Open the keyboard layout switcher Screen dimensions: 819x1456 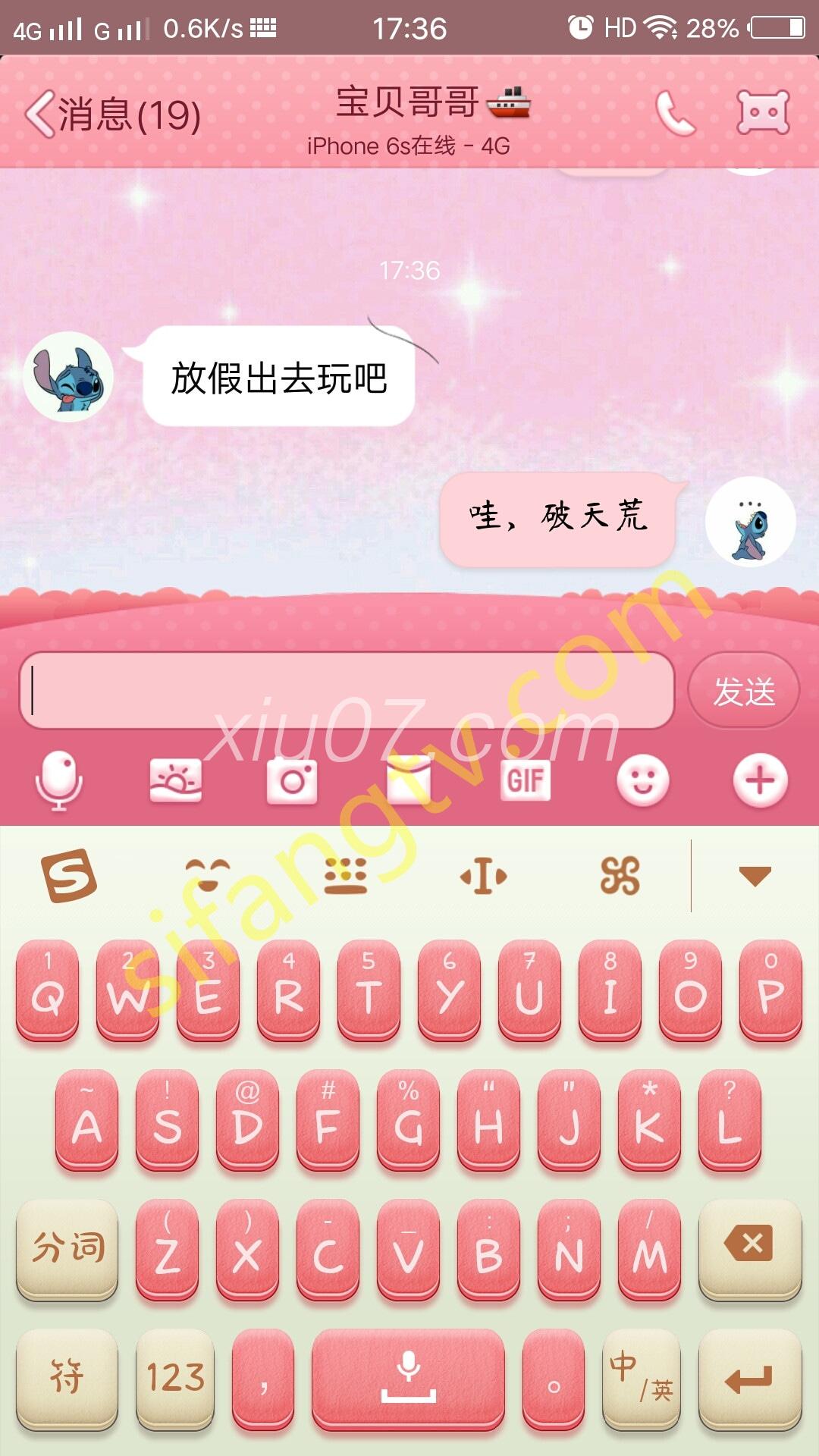tap(346, 876)
